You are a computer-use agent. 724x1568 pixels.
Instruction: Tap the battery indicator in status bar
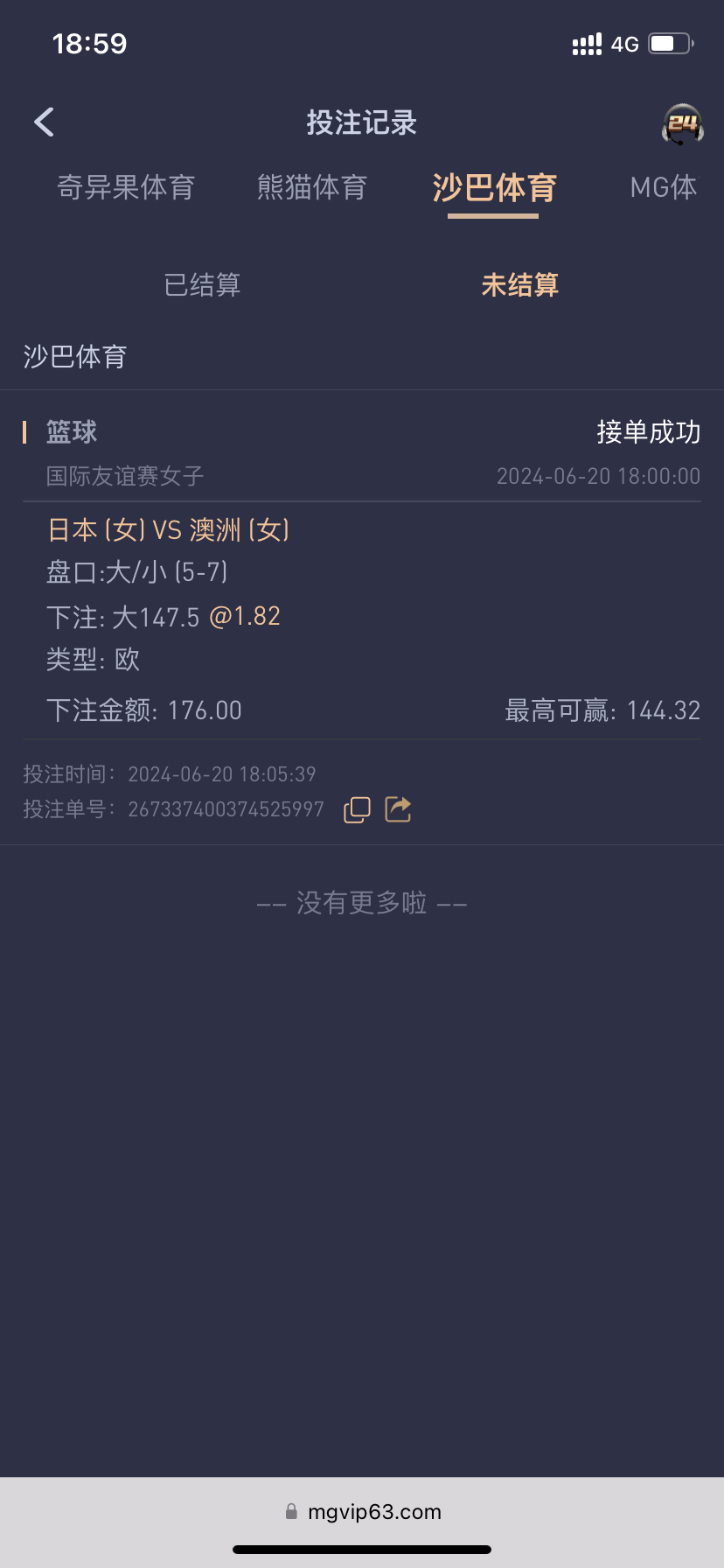(672, 42)
